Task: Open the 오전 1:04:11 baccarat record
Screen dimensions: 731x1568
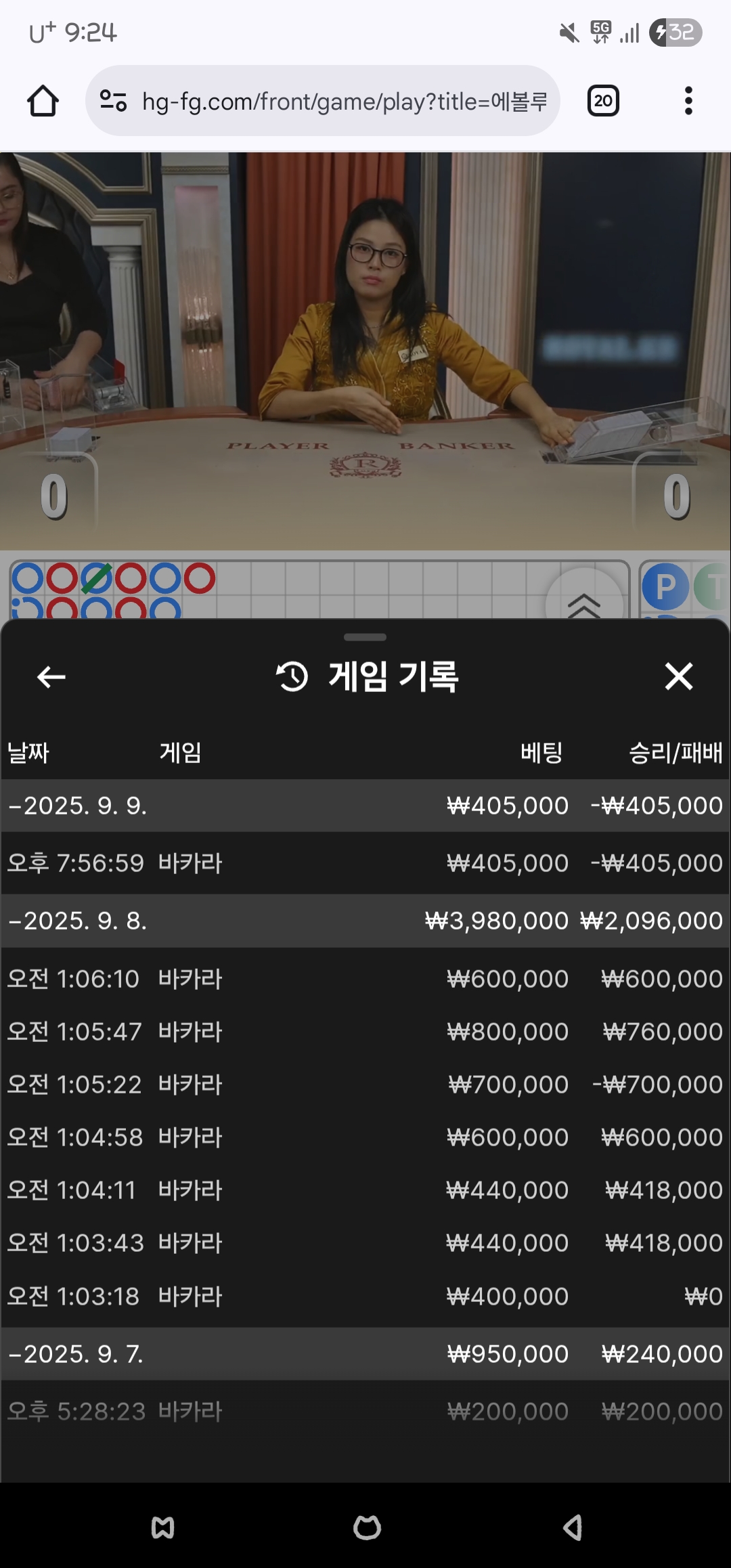Action: (x=365, y=1190)
